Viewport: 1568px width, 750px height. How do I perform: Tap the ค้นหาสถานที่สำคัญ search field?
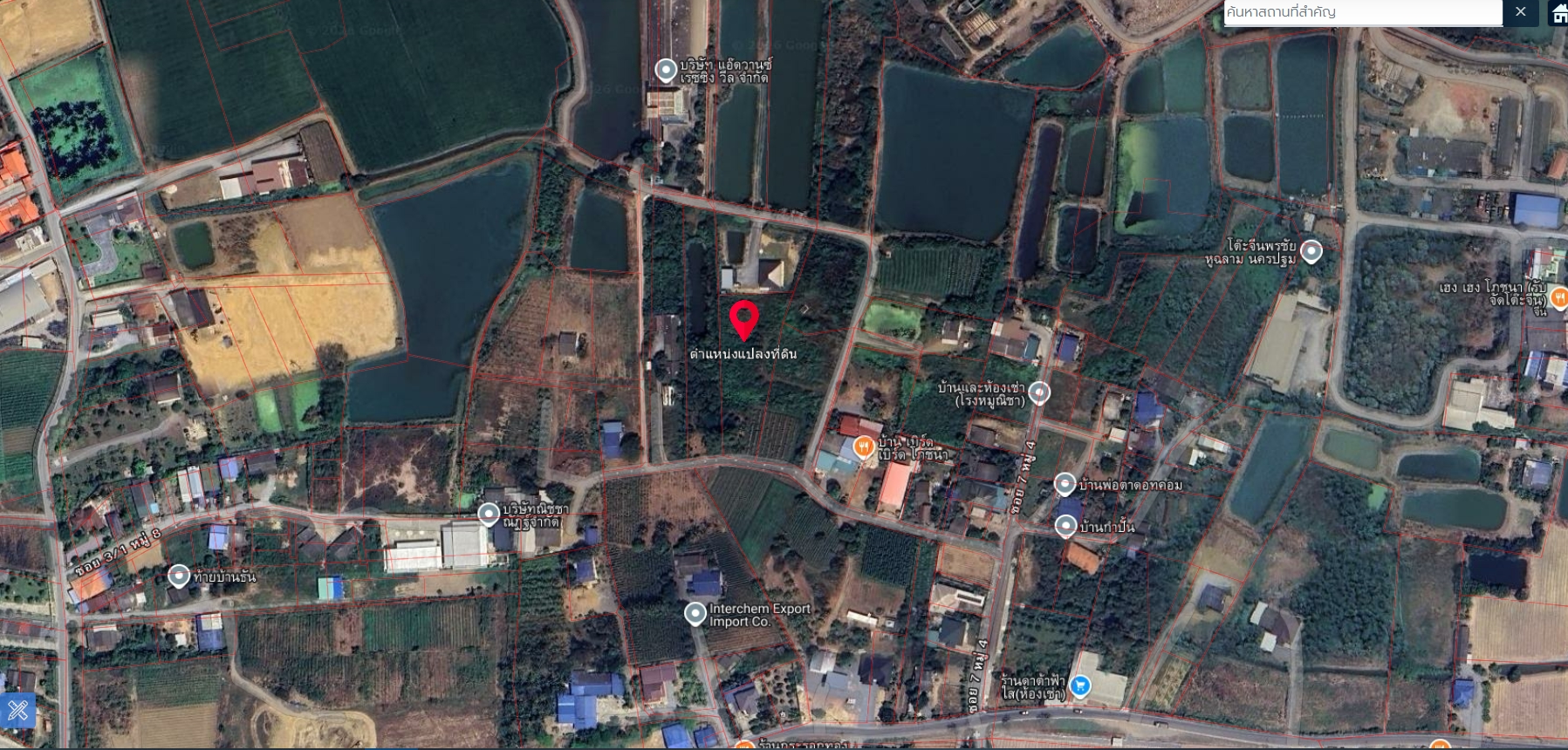pyautogui.click(x=1361, y=12)
